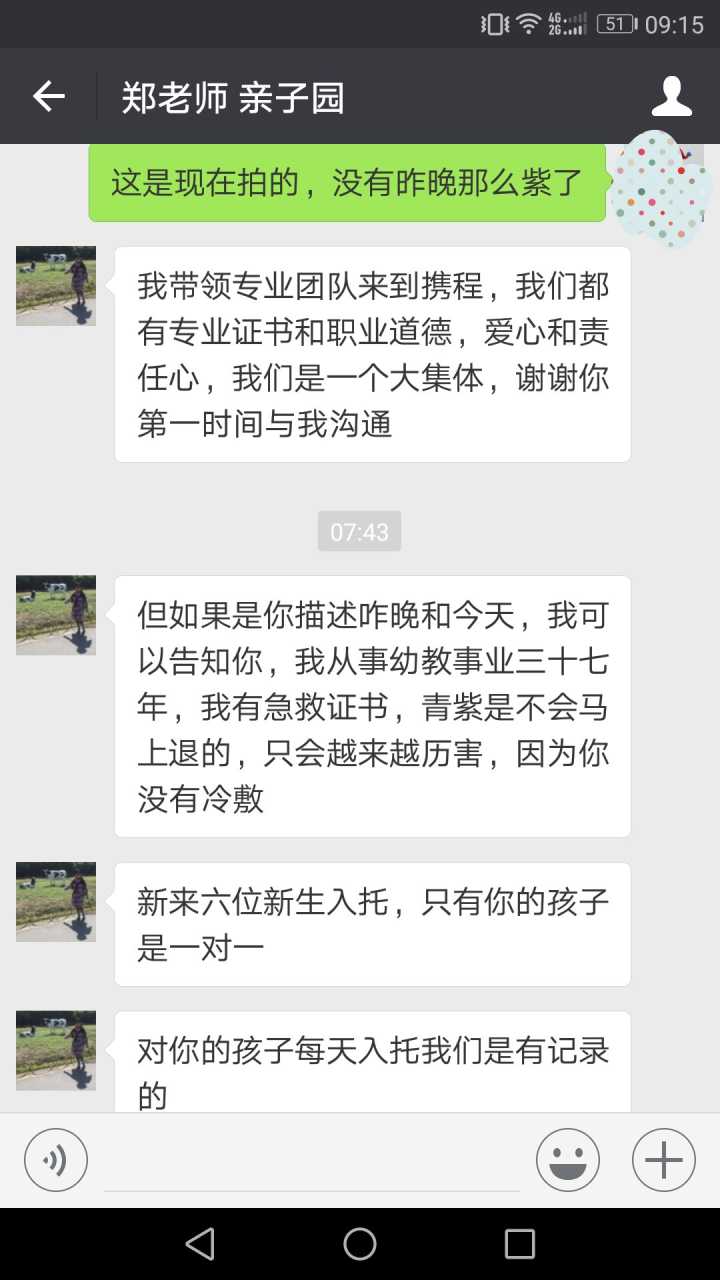This screenshot has height=1280, width=720.
Task: Tap the message text input field
Action: (312, 1161)
